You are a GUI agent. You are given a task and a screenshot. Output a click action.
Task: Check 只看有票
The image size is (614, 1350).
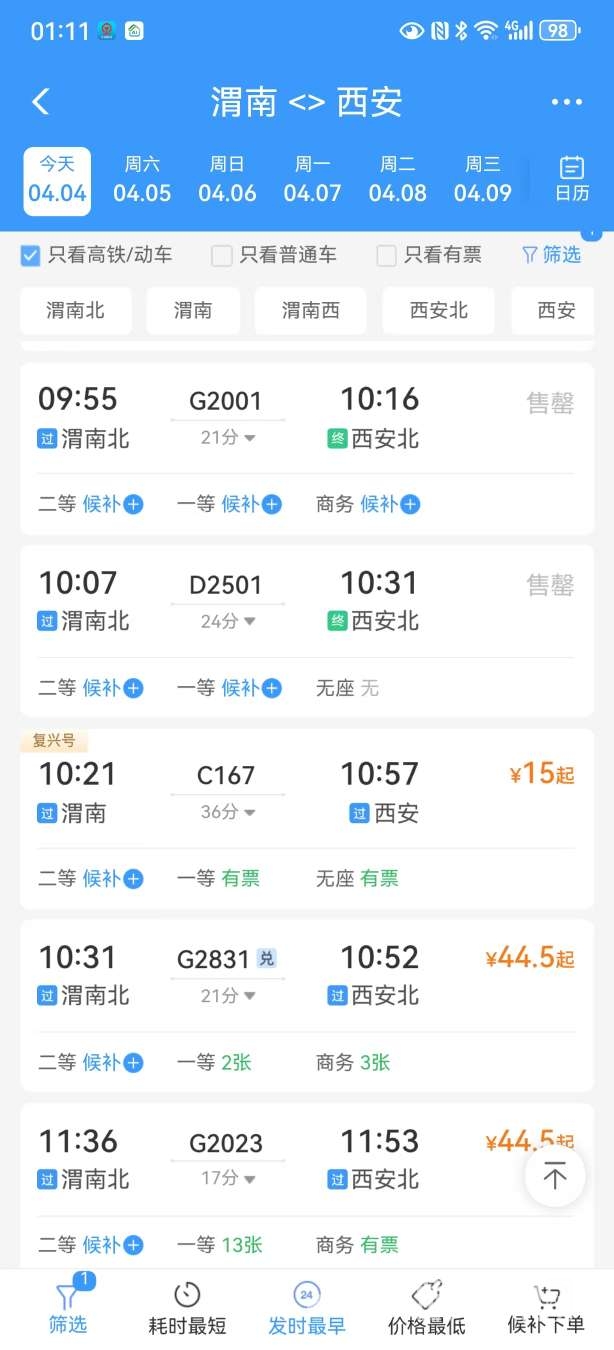pyautogui.click(x=386, y=256)
